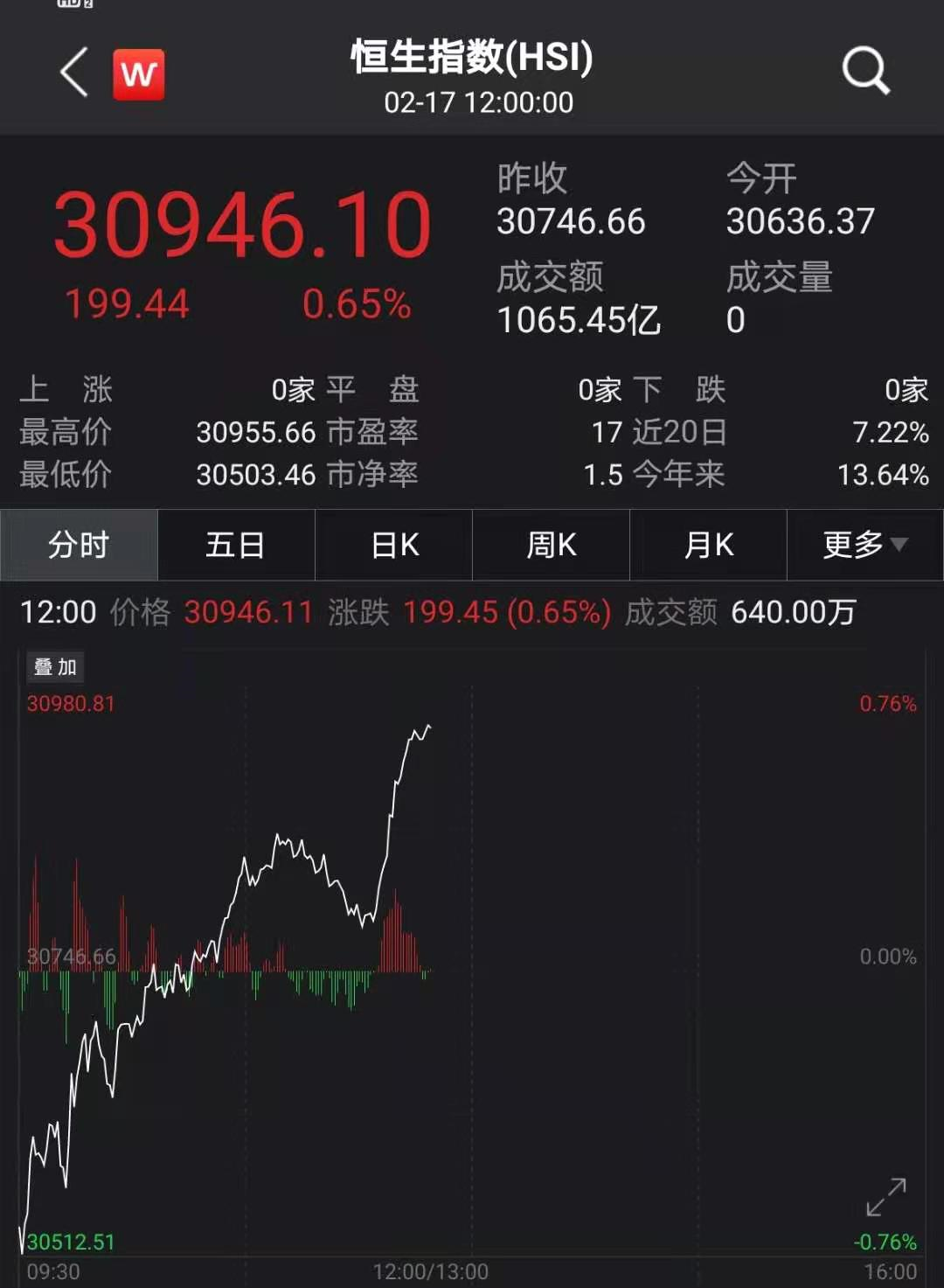This screenshot has height=1288, width=944.
Task: Switch to the 周K chart
Action: pyautogui.click(x=551, y=545)
